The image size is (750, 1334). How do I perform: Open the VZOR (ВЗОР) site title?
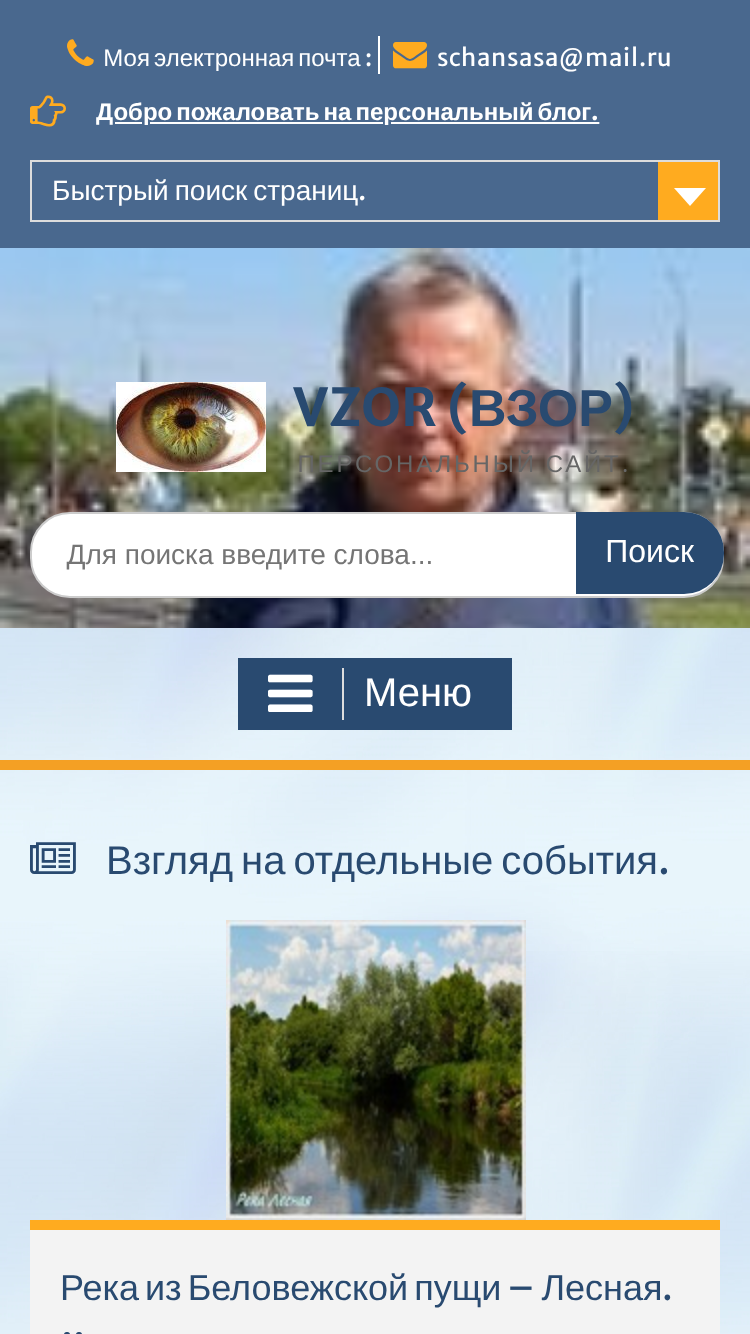click(x=464, y=407)
